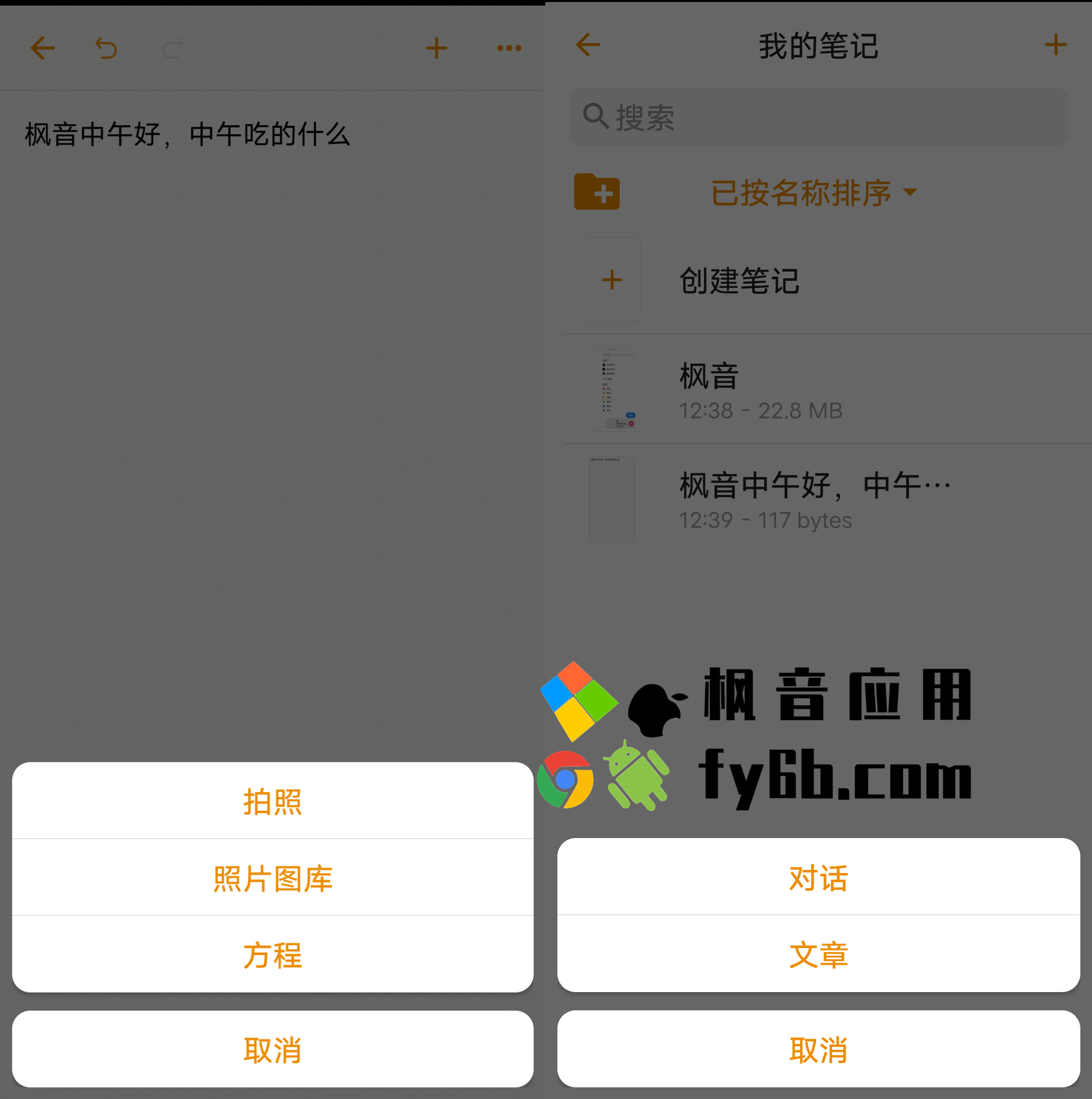Insert a 方程 equation
1092x1099 pixels.
pyautogui.click(x=273, y=955)
